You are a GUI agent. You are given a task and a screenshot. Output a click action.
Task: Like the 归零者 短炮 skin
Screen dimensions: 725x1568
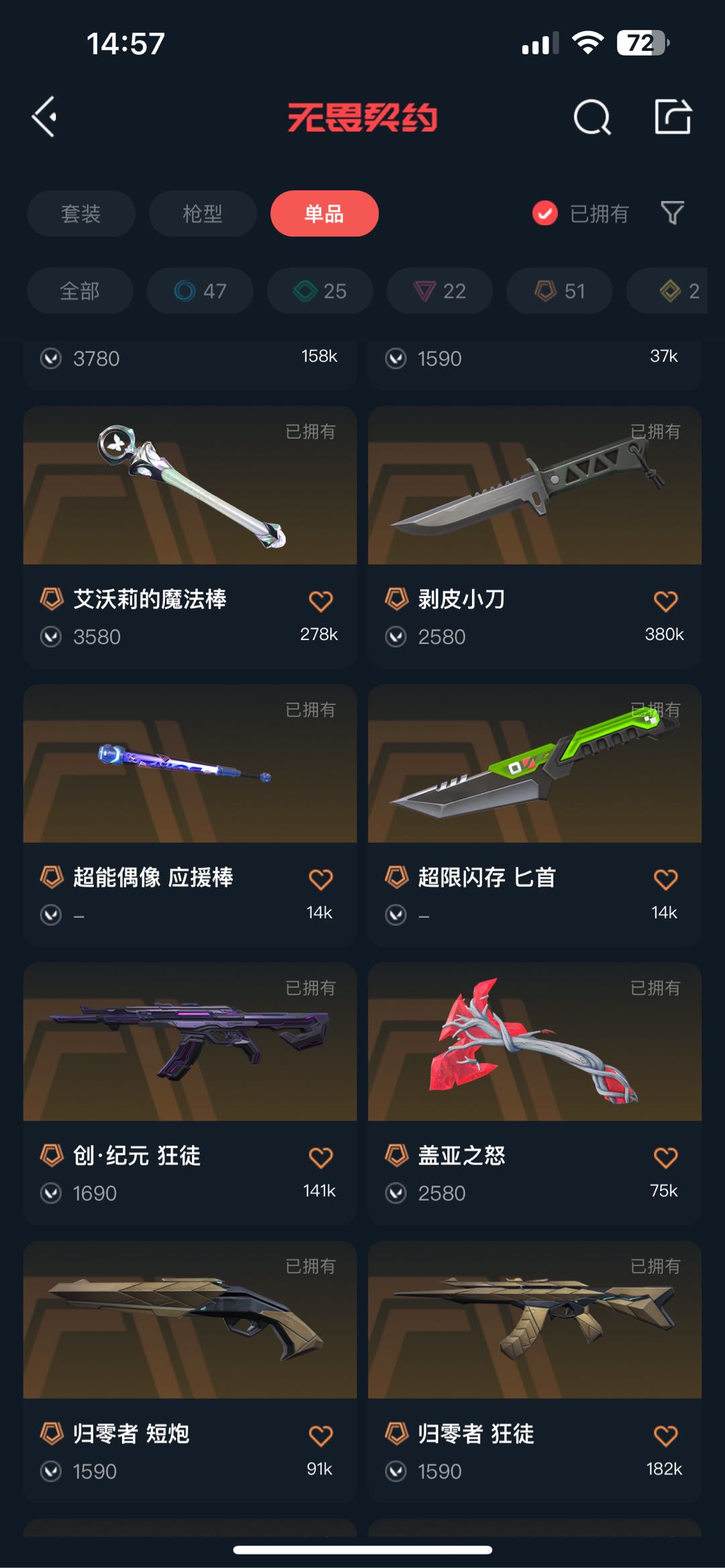(x=320, y=1436)
